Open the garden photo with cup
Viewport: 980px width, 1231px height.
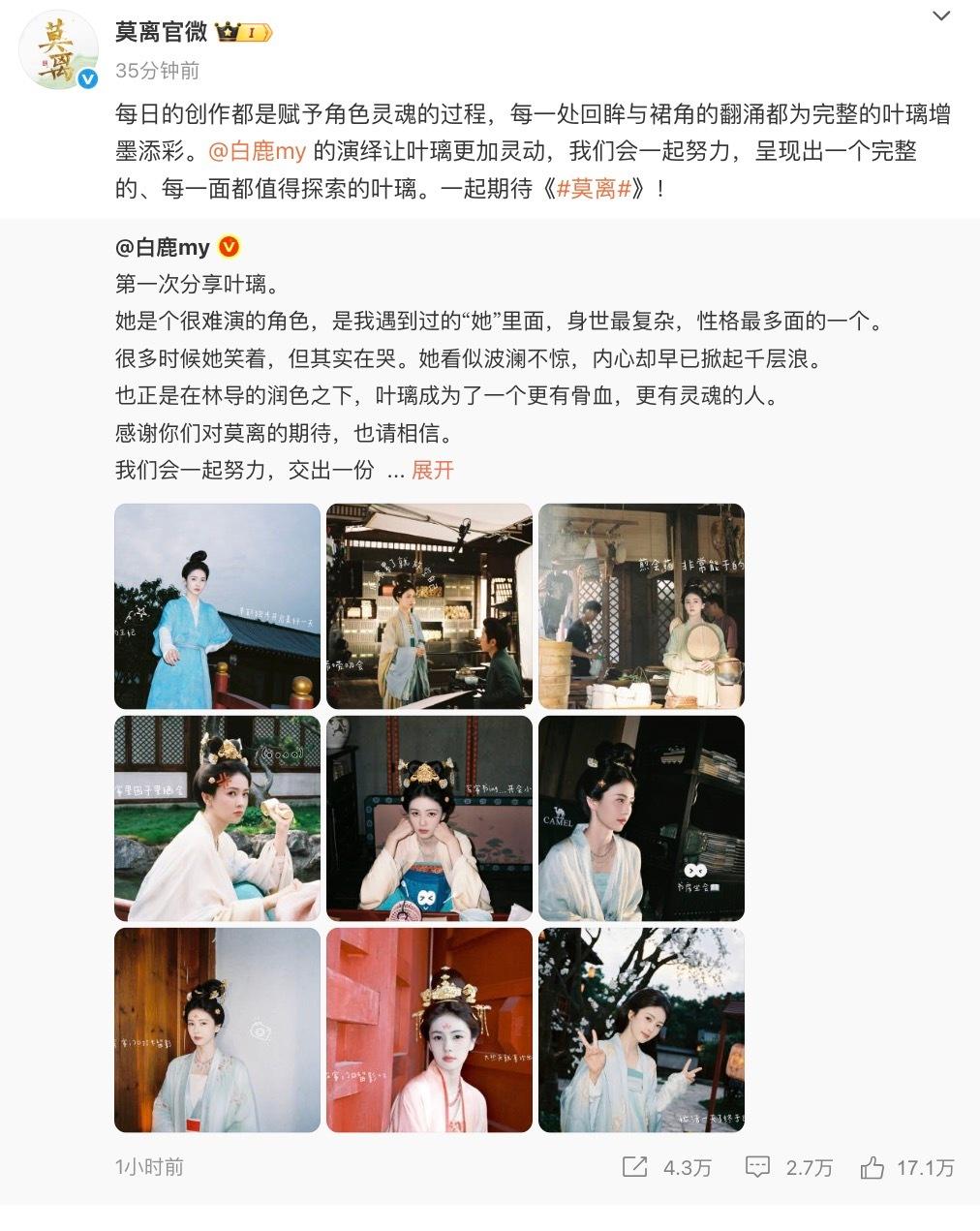point(217,818)
